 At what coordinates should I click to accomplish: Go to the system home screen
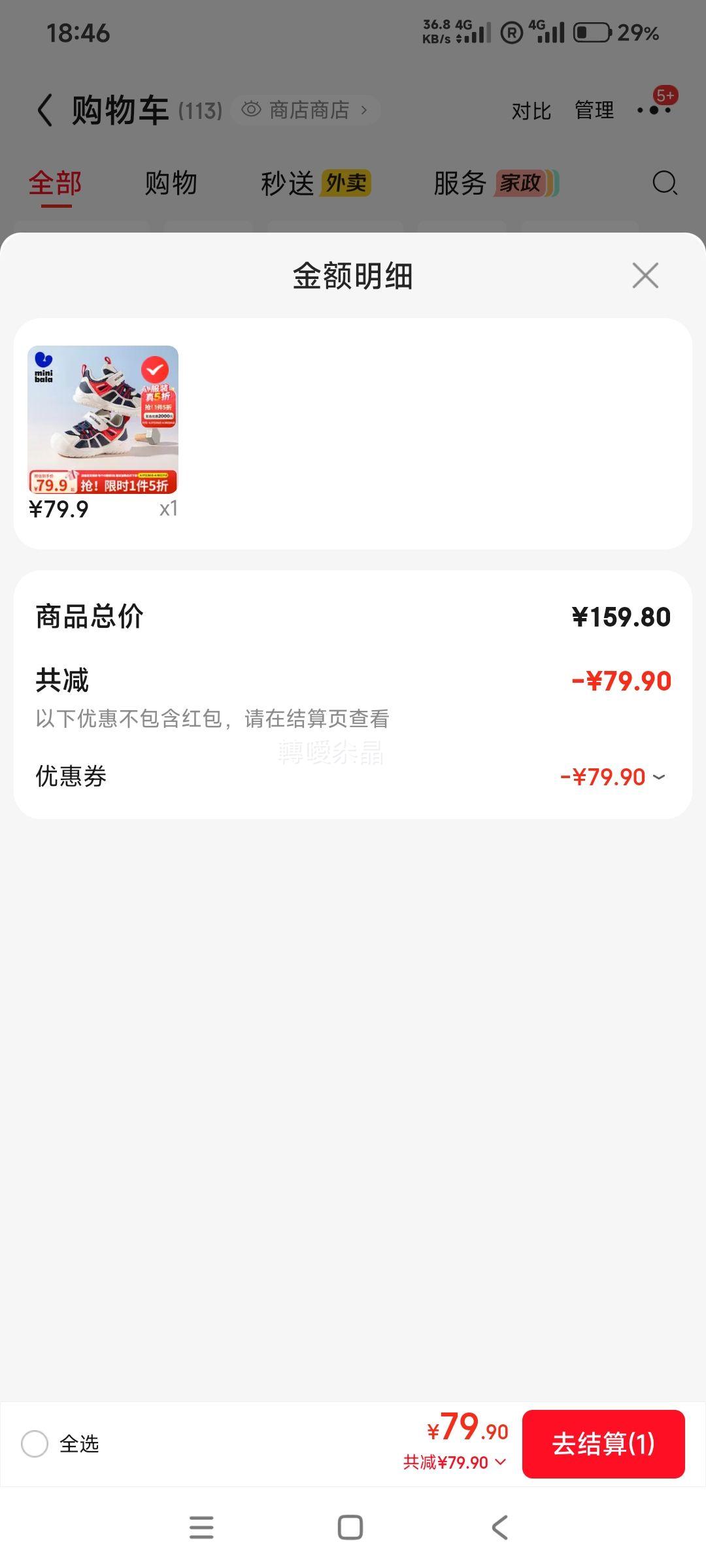(350, 1527)
